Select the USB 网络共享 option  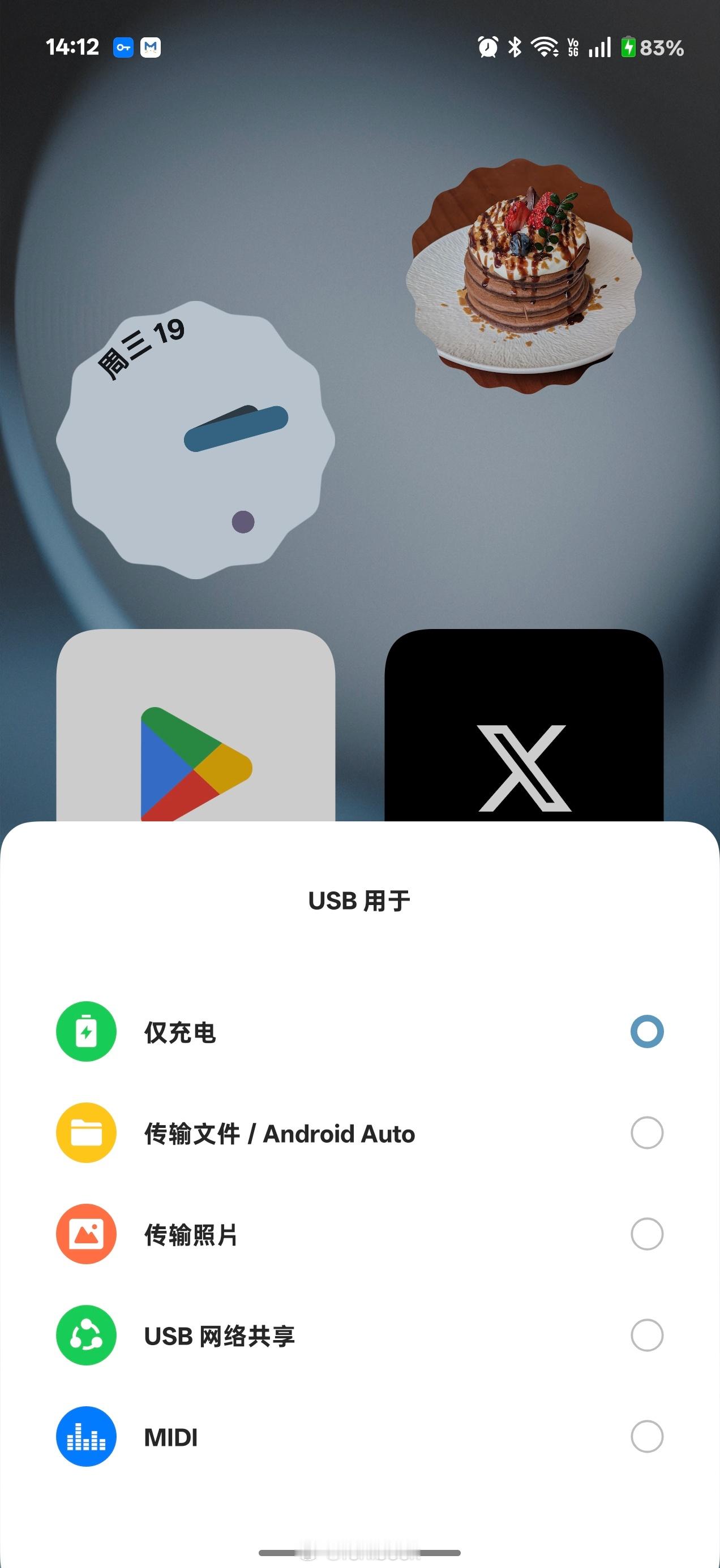[x=648, y=1335]
